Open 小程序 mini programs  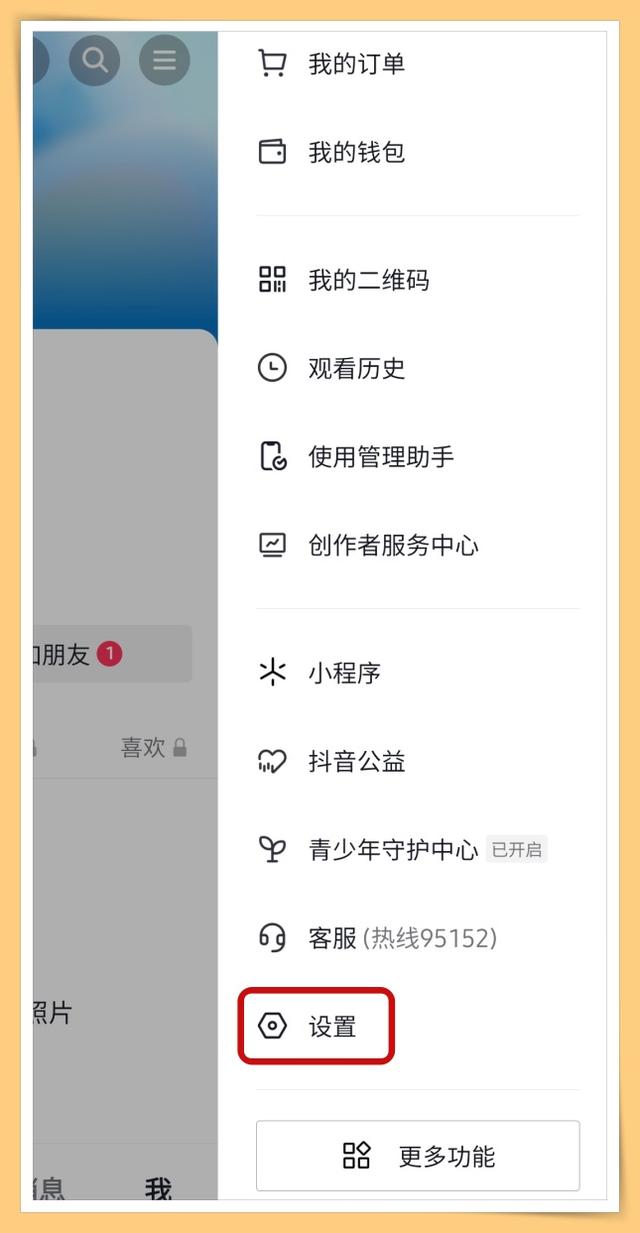pos(417,673)
